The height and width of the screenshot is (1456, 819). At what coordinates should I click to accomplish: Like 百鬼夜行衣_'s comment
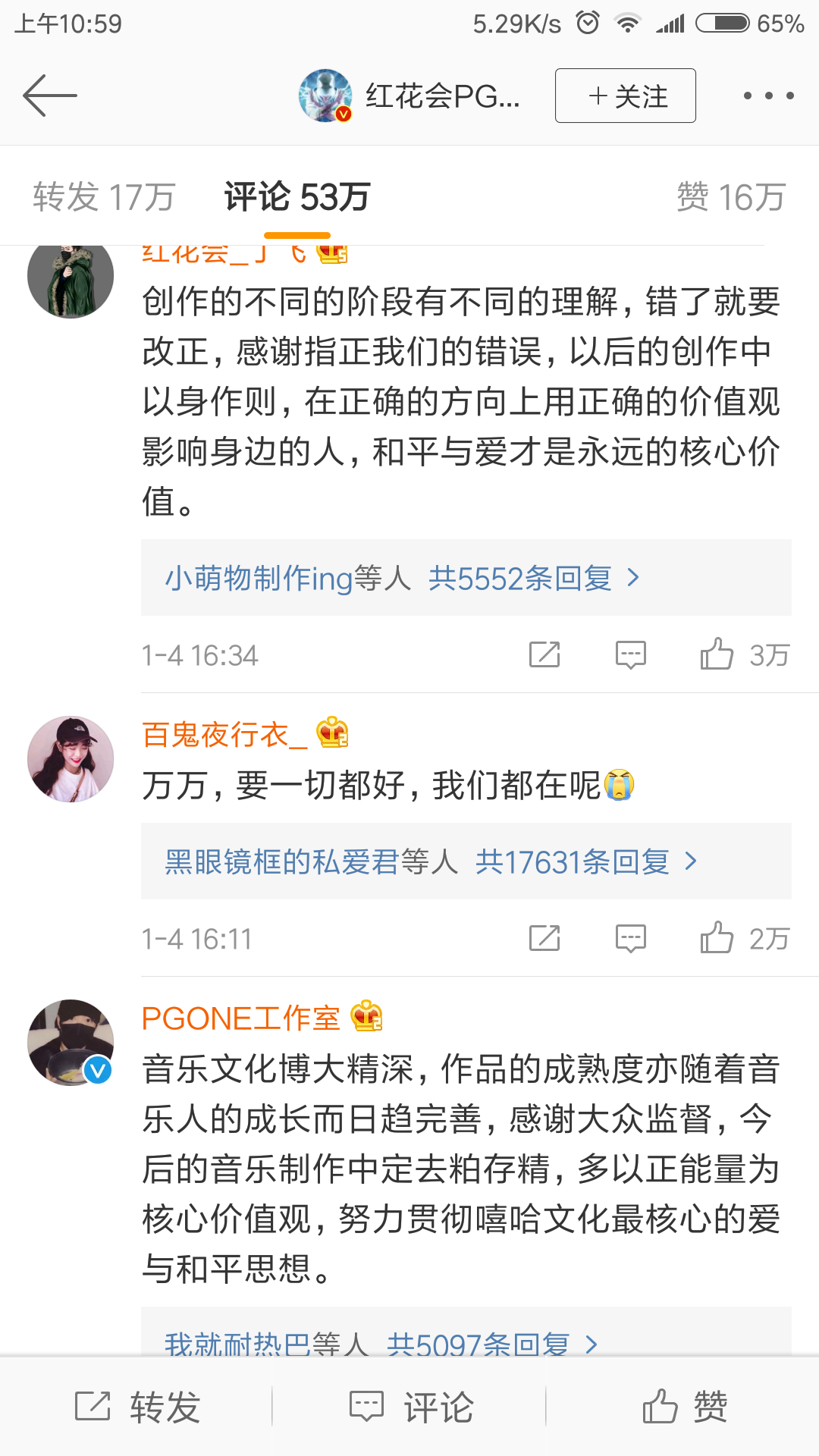717,938
